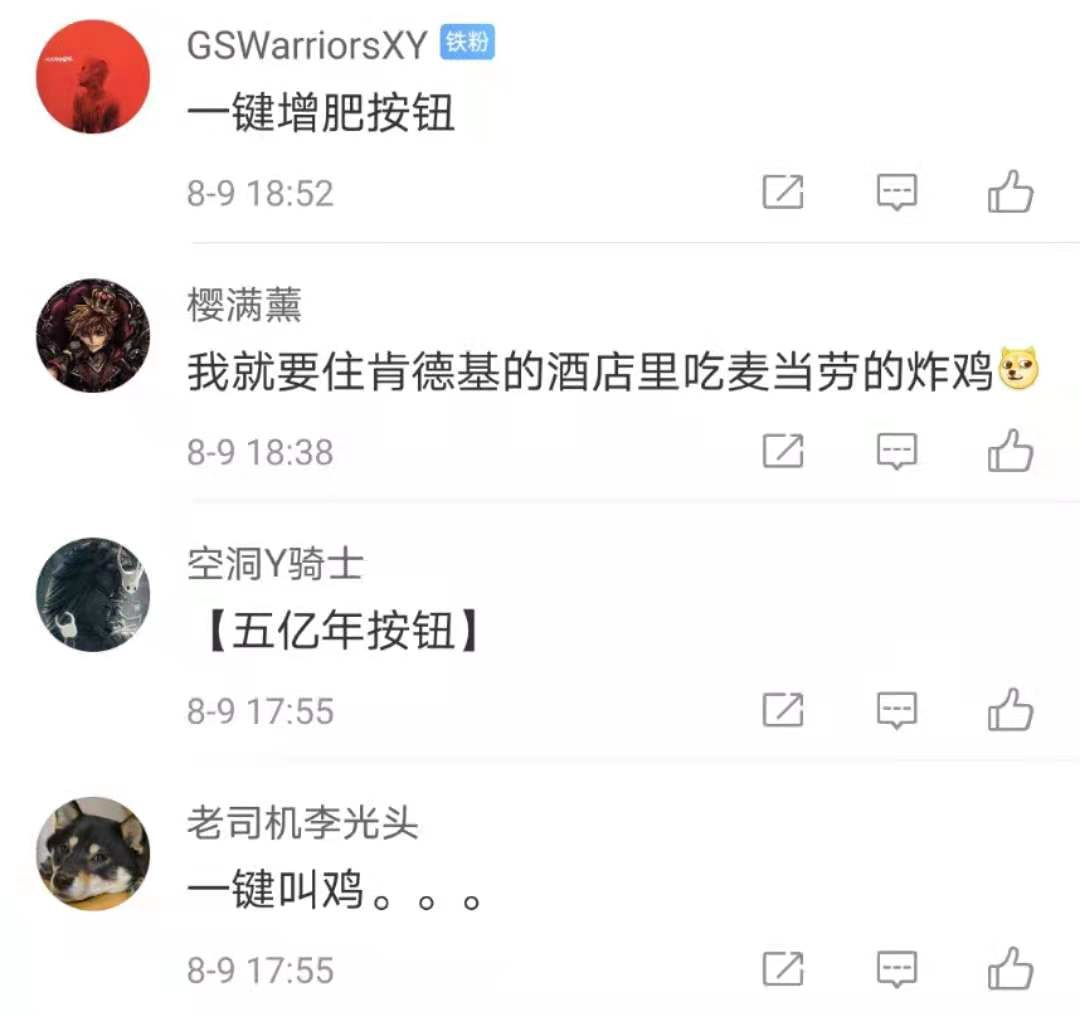Share 老司机李光头's comment

[x=783, y=969]
